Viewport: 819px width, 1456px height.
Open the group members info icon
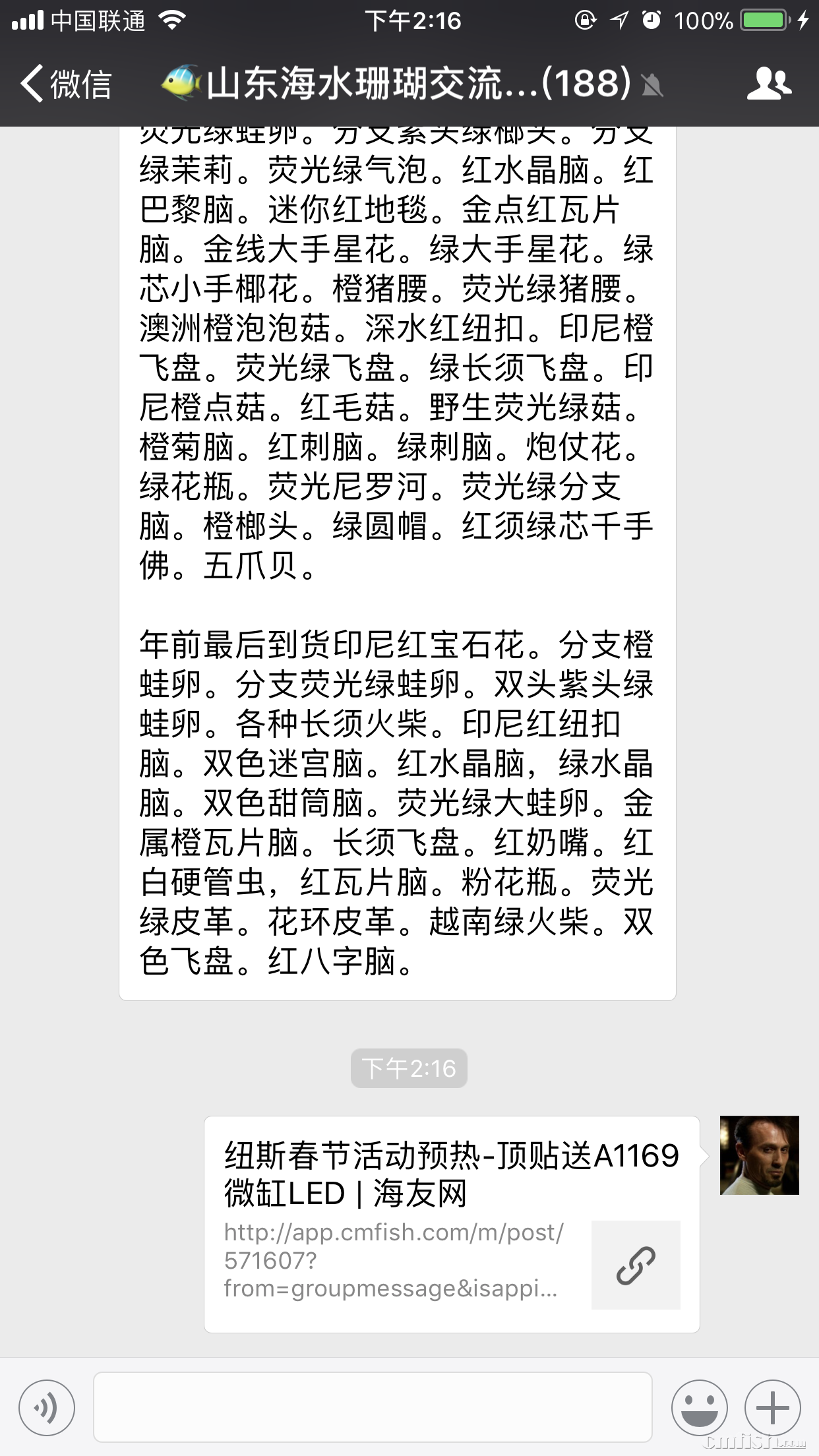[769, 83]
